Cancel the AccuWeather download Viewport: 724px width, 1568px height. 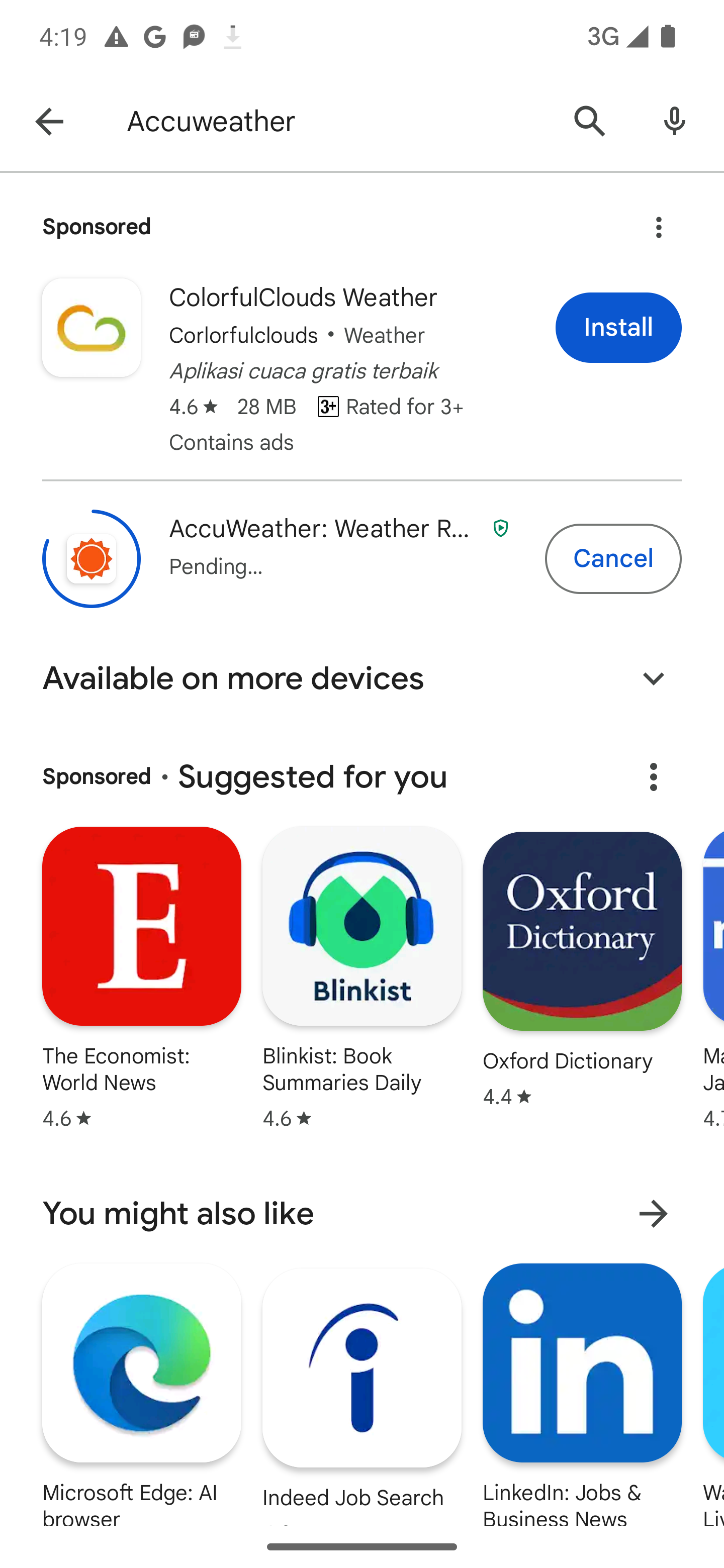point(612,558)
